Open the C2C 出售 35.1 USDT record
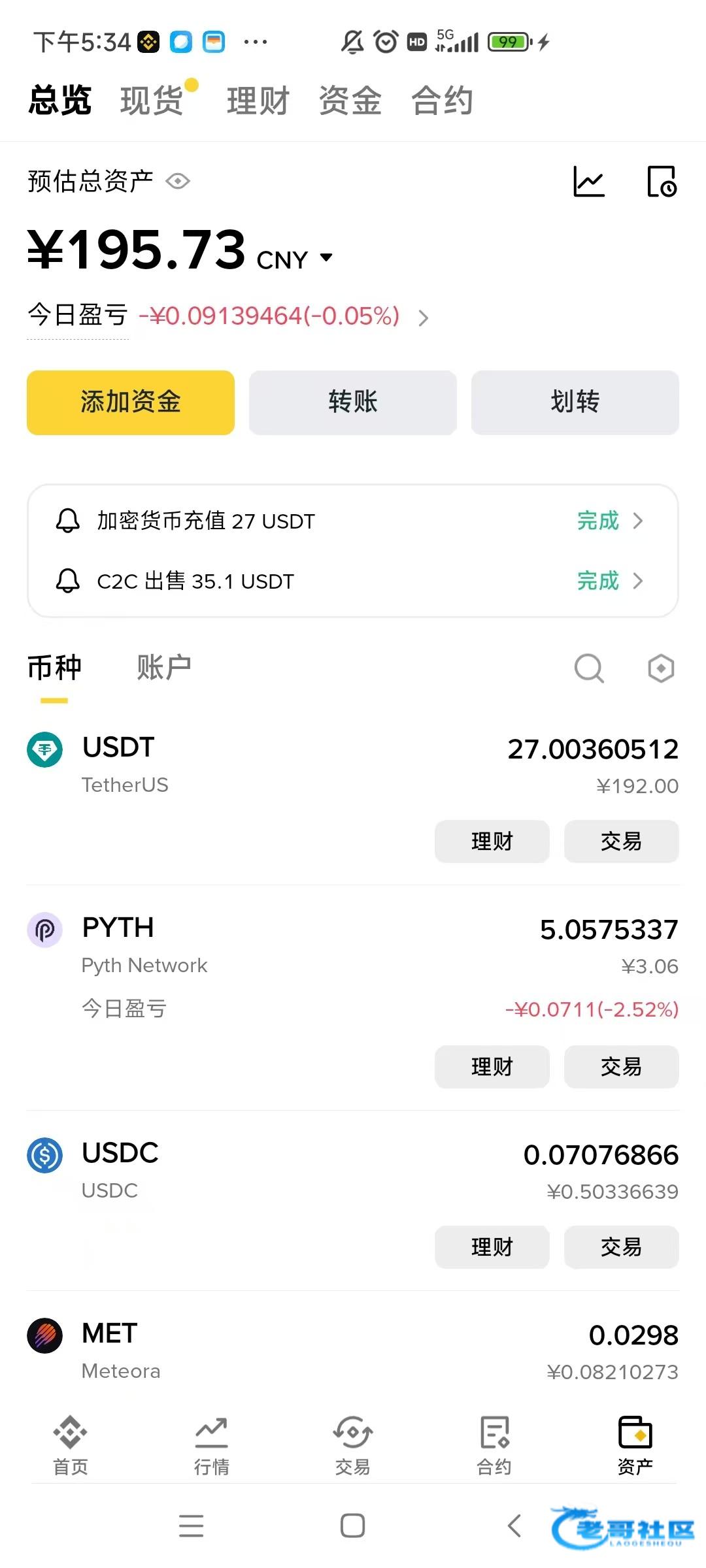The width and height of the screenshot is (706, 1568). coord(352,581)
